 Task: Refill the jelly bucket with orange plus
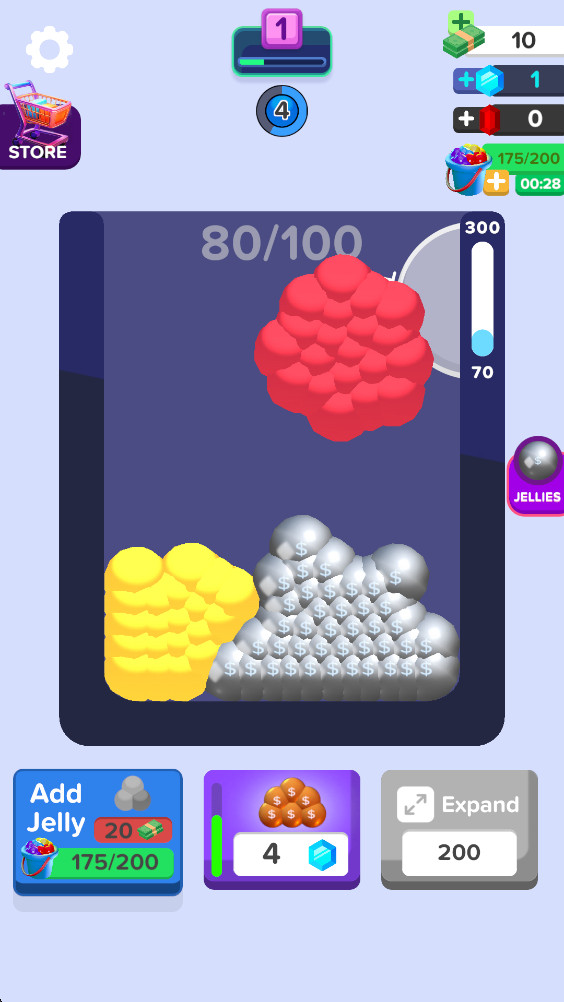tap(496, 183)
